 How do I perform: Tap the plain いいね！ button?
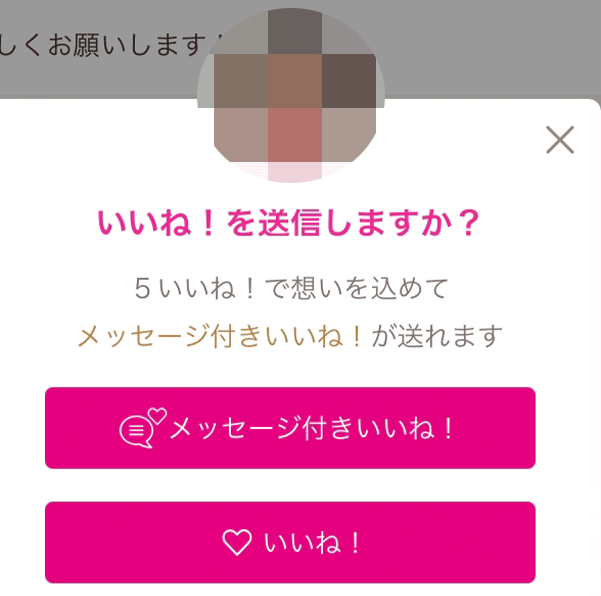[290, 542]
